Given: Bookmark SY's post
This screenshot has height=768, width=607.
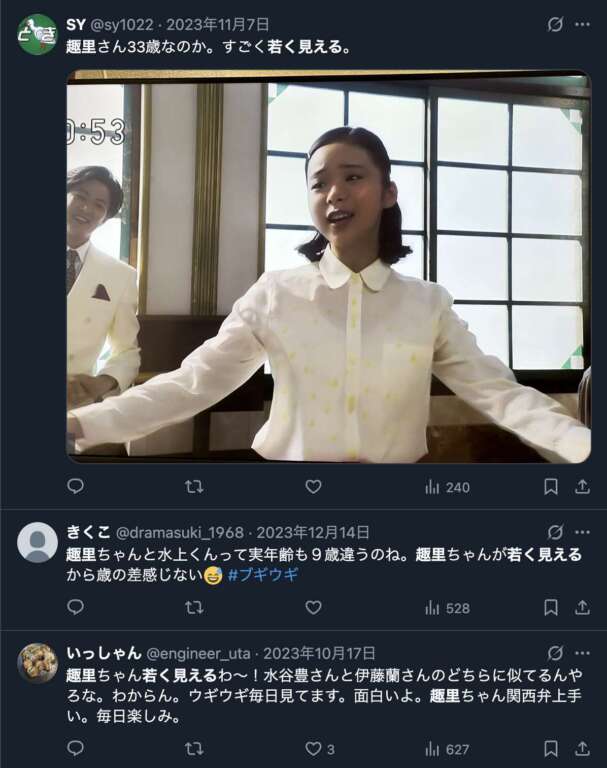Looking at the screenshot, I should pos(550,486).
